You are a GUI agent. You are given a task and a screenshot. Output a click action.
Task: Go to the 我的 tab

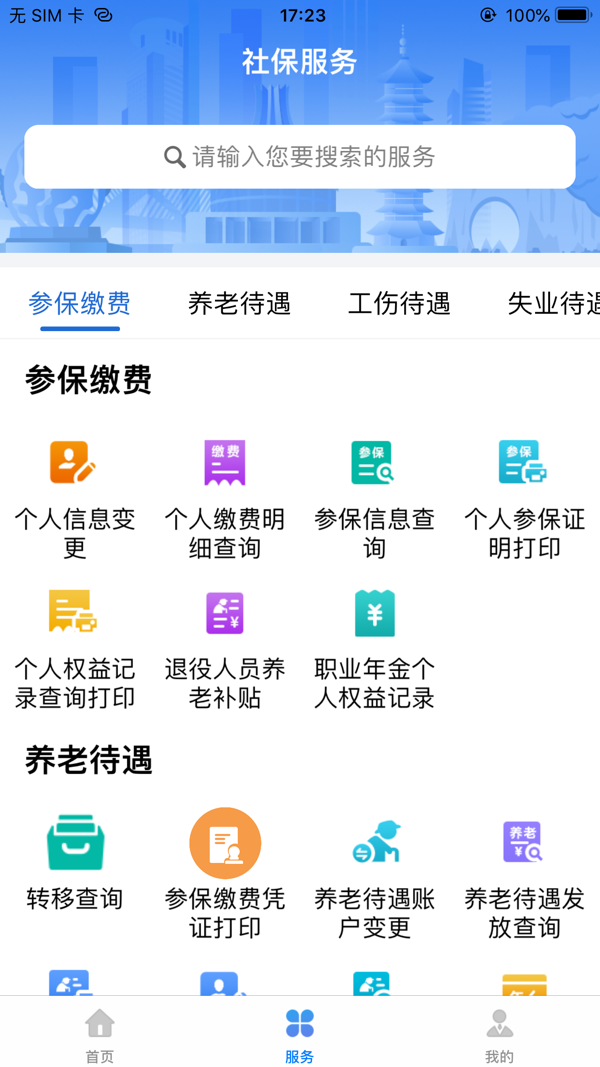point(499,1035)
